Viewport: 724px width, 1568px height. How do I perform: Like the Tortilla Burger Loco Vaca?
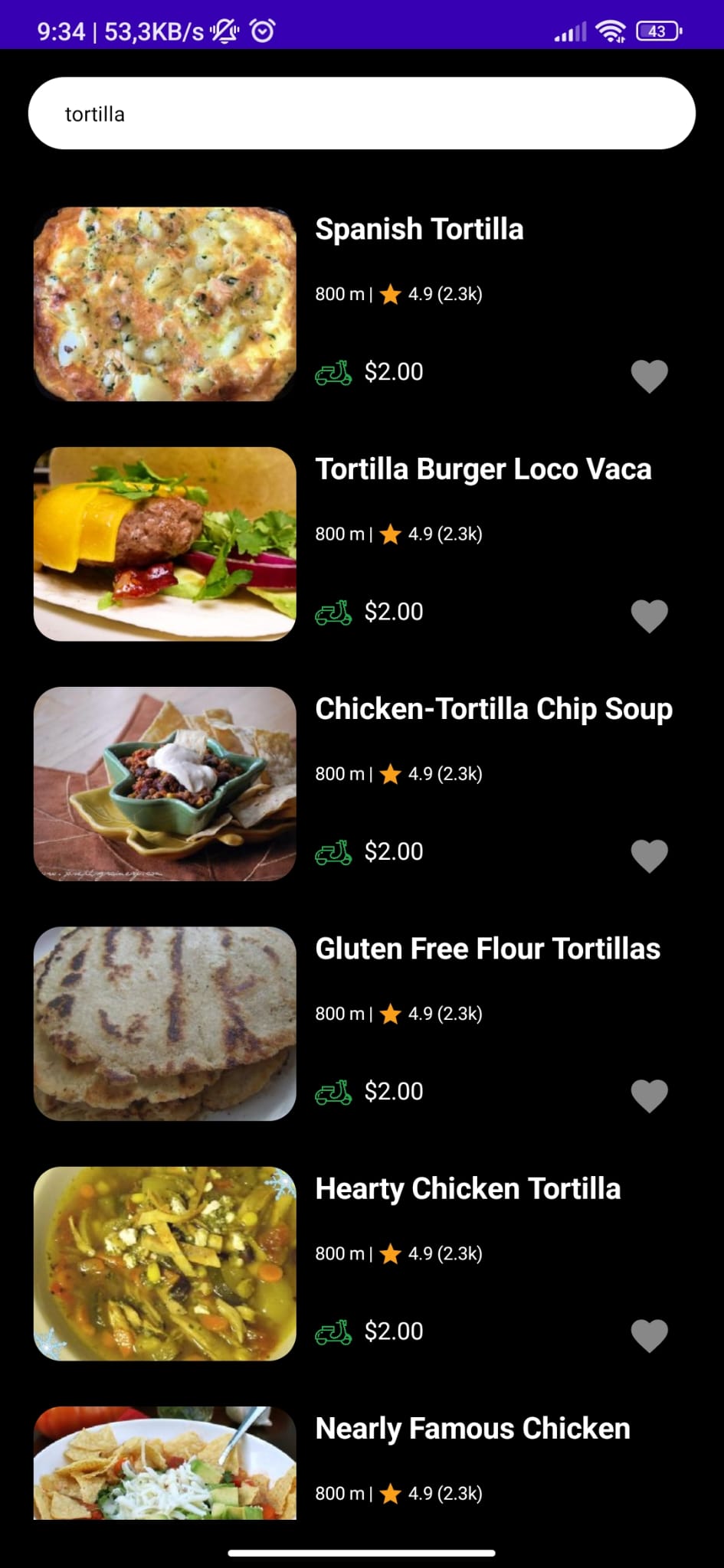click(x=649, y=616)
